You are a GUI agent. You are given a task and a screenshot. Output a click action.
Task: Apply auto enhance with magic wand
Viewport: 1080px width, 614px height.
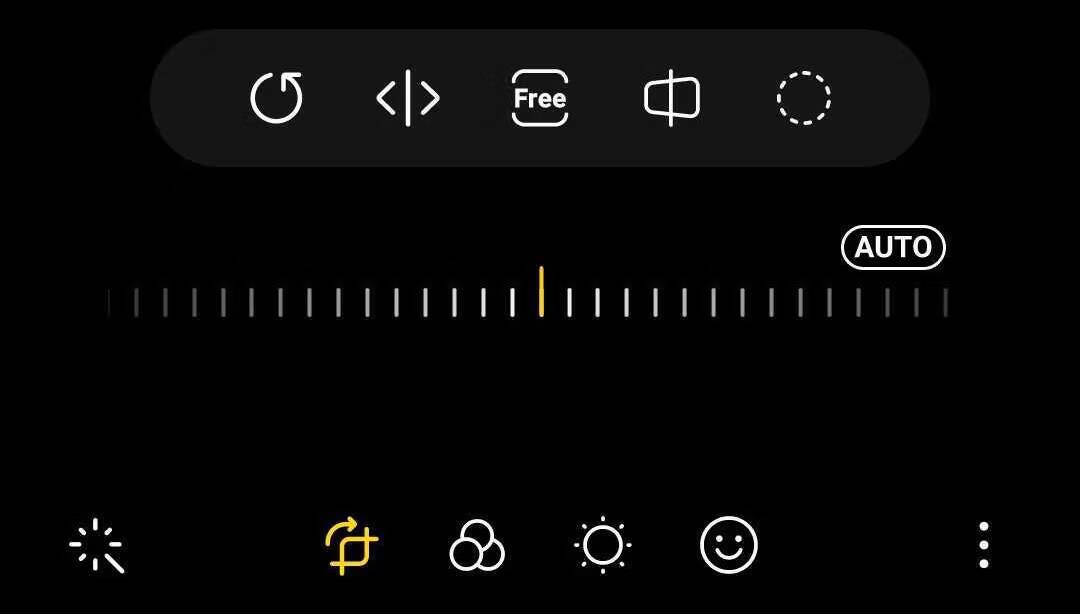click(x=97, y=546)
